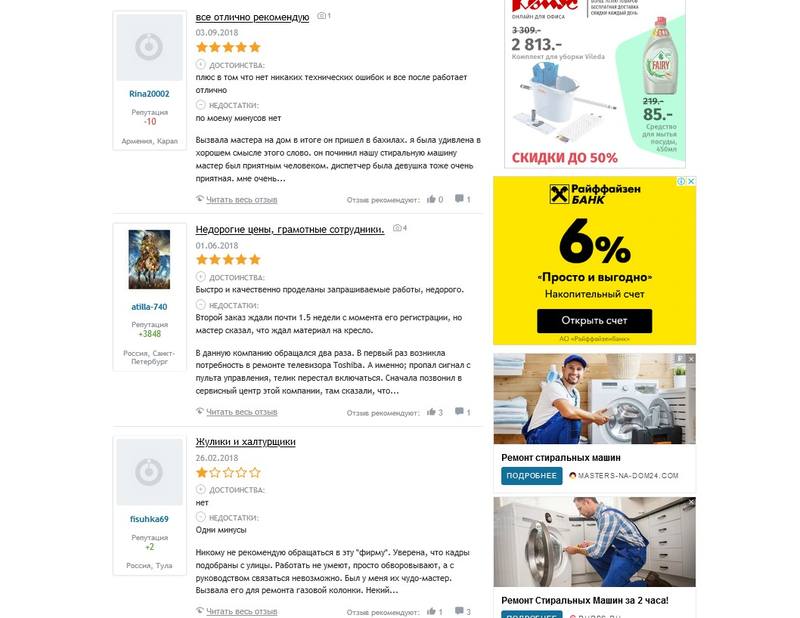This screenshot has width=800, height=618.
Task: Open review titled 'Жулики и халтурщики'
Action: [x=245, y=441]
